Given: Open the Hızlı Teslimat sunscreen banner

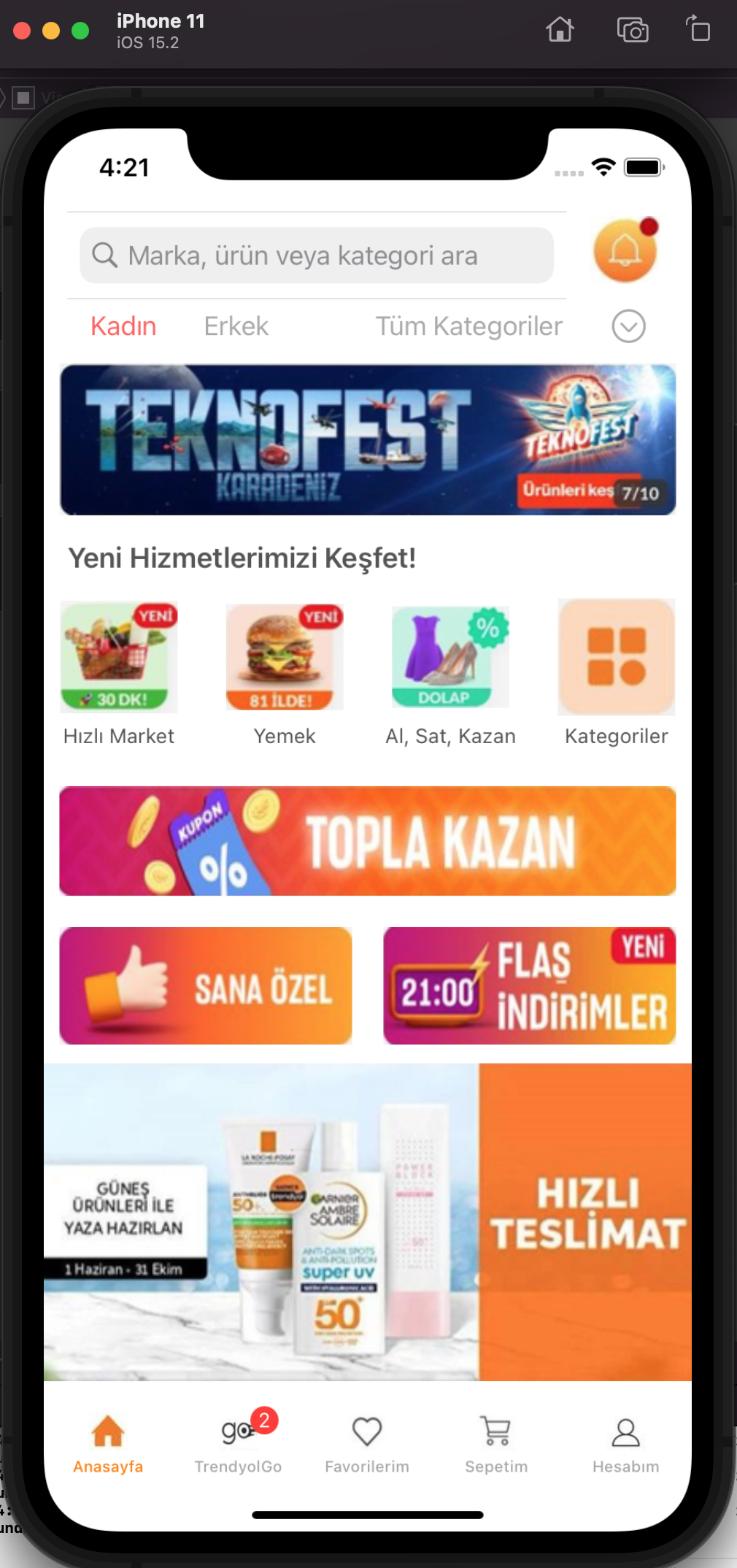Looking at the screenshot, I should 367,1221.
